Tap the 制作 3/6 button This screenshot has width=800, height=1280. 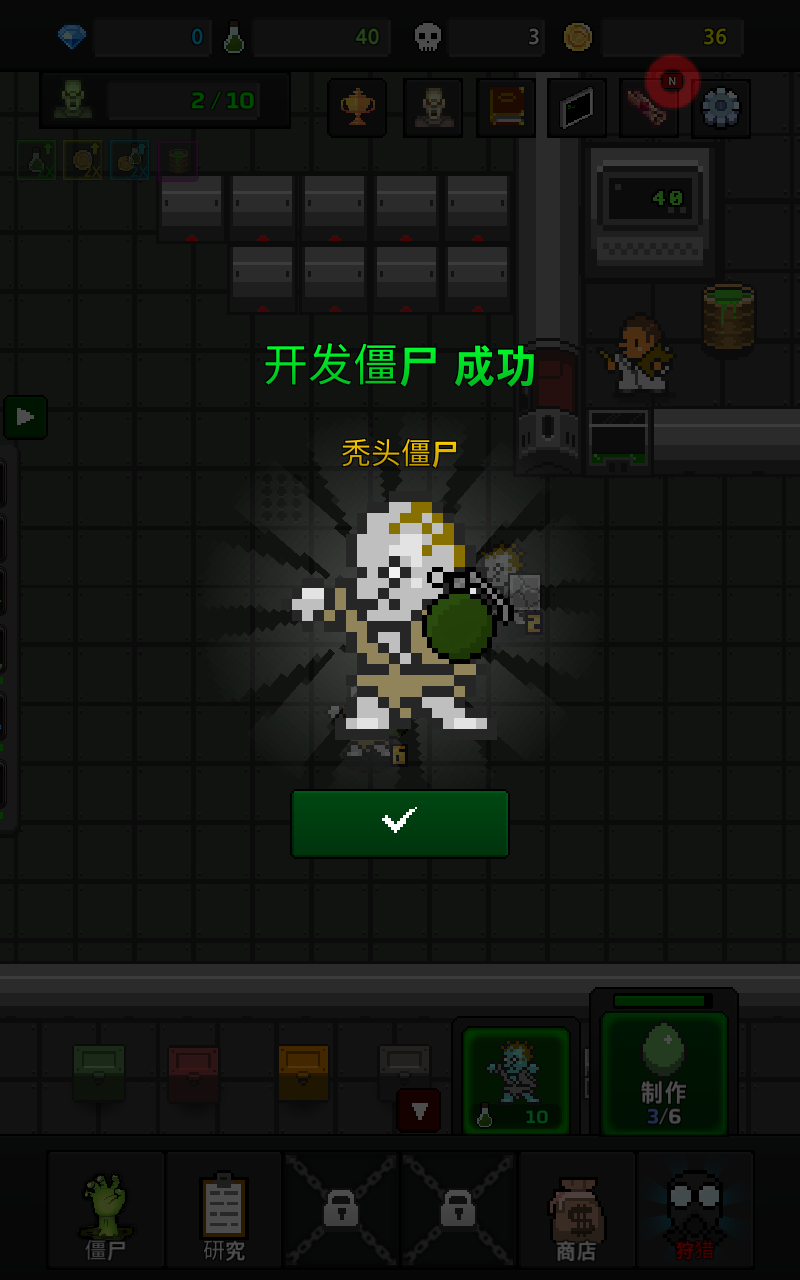pos(664,1074)
